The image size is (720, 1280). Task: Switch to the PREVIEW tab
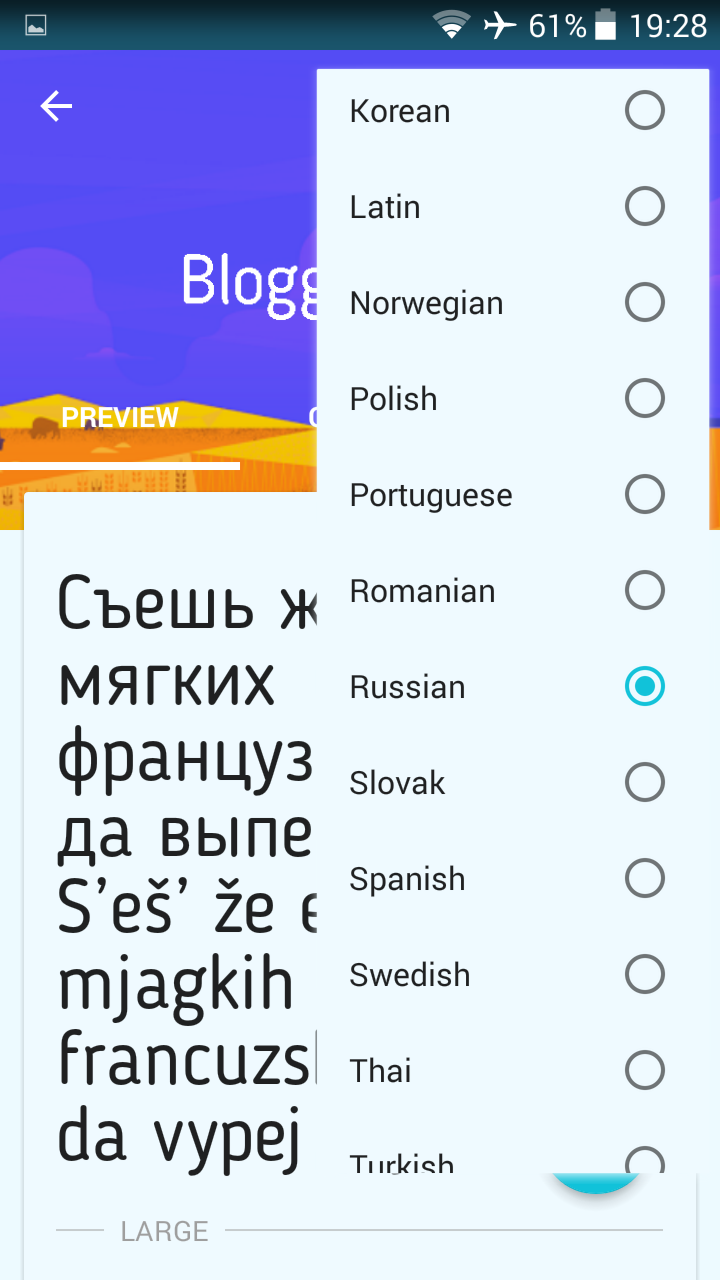pos(120,417)
